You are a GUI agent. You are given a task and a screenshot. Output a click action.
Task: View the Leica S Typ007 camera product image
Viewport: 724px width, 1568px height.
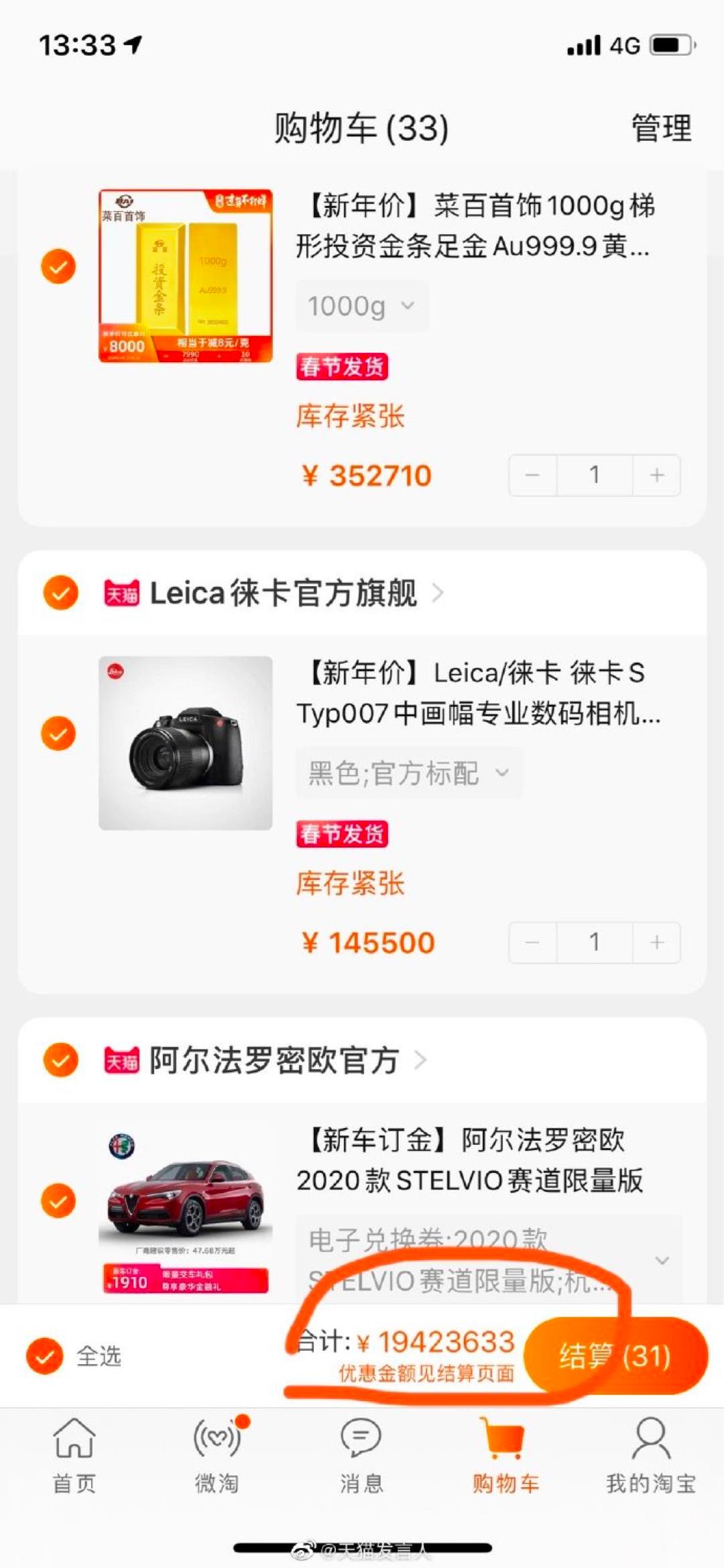pos(186,742)
